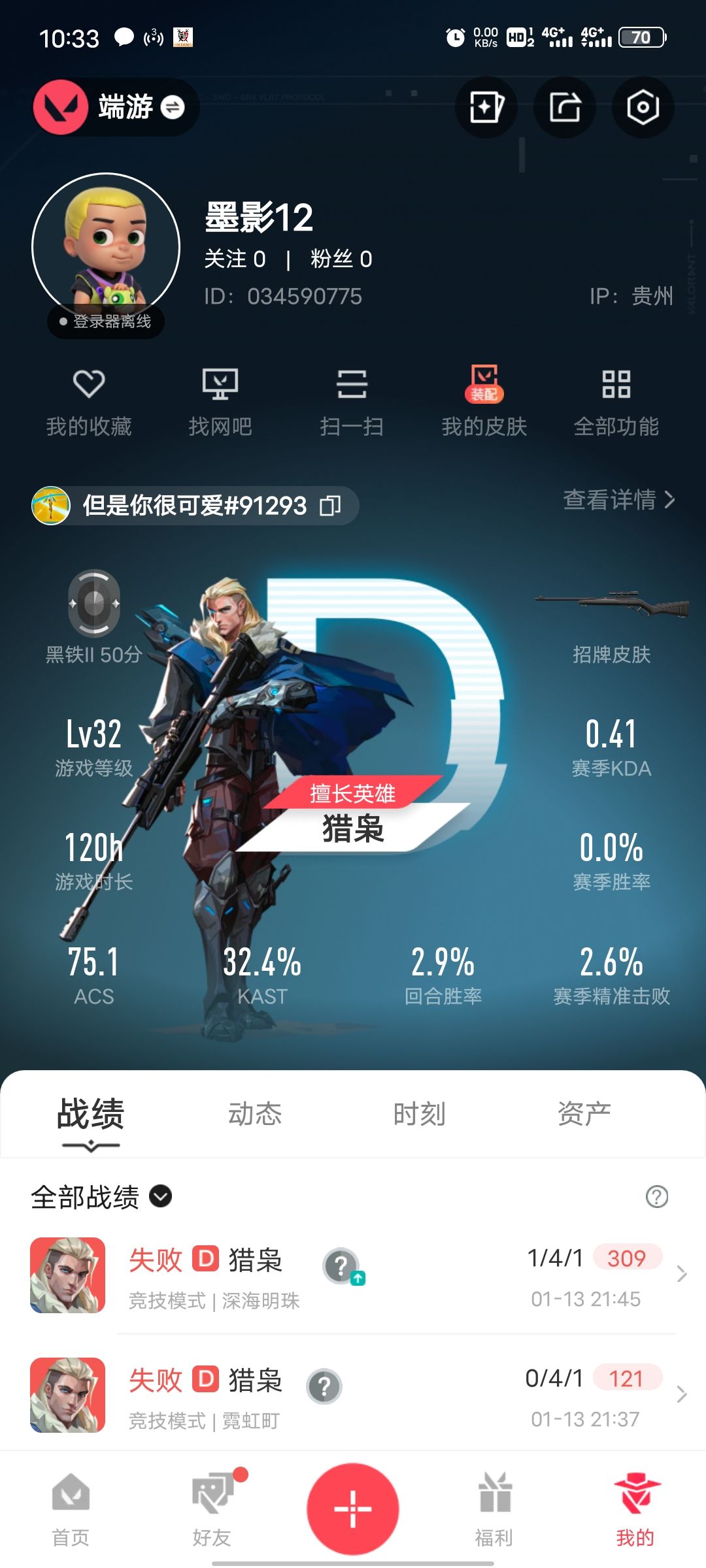
Task: Copy game ID 但是你很可爱#91293
Action: [330, 505]
